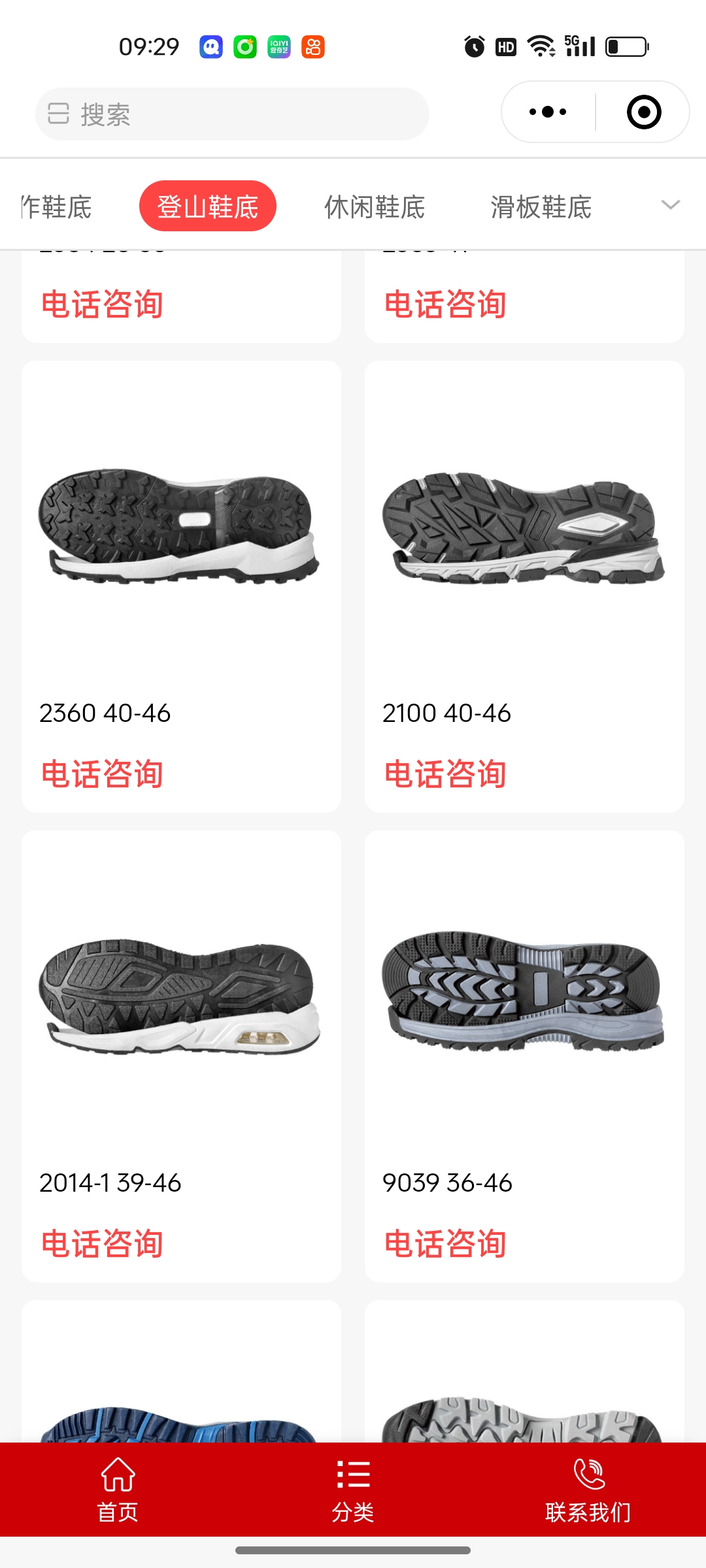Tap 电话咨询 under 2014-1 39-46

point(103,1244)
